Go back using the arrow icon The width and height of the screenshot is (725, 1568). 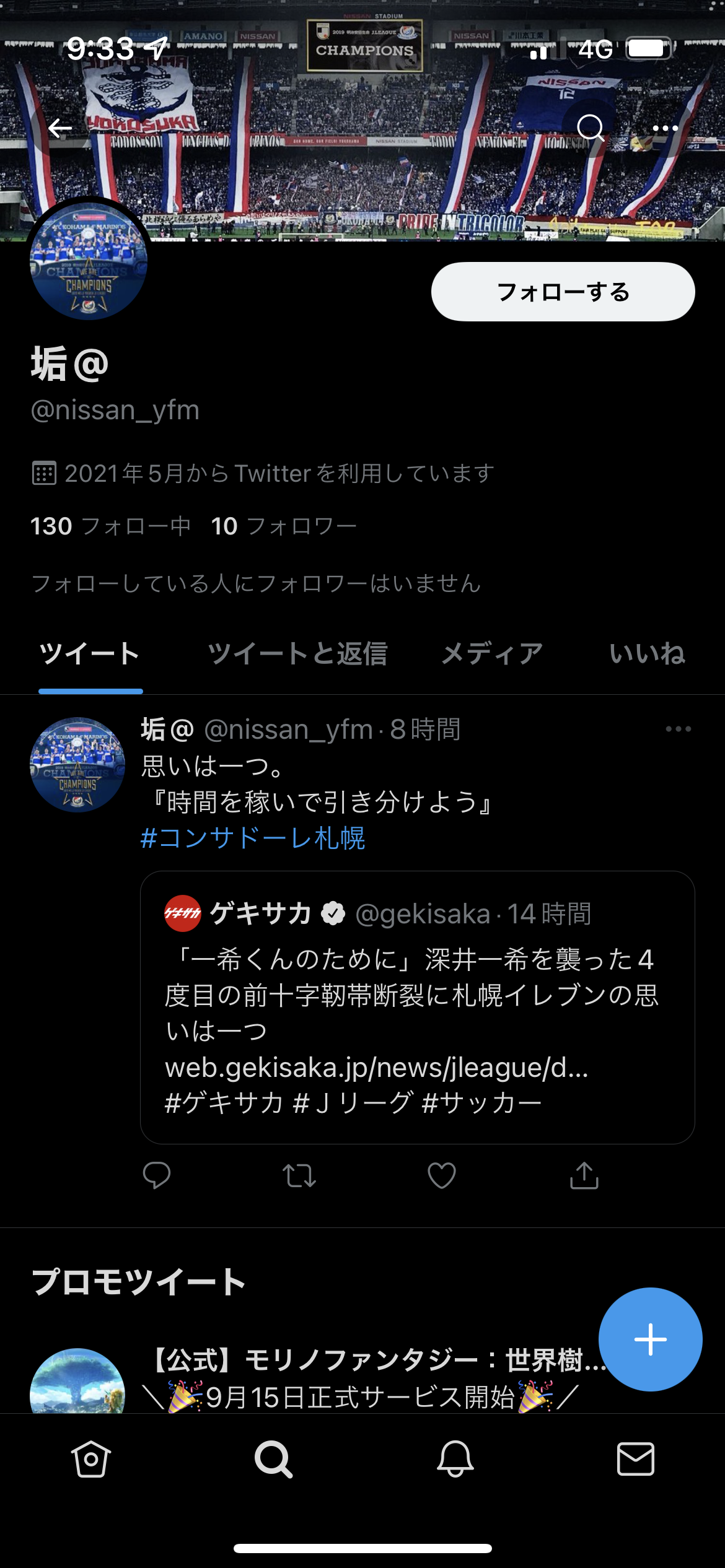[x=60, y=128]
